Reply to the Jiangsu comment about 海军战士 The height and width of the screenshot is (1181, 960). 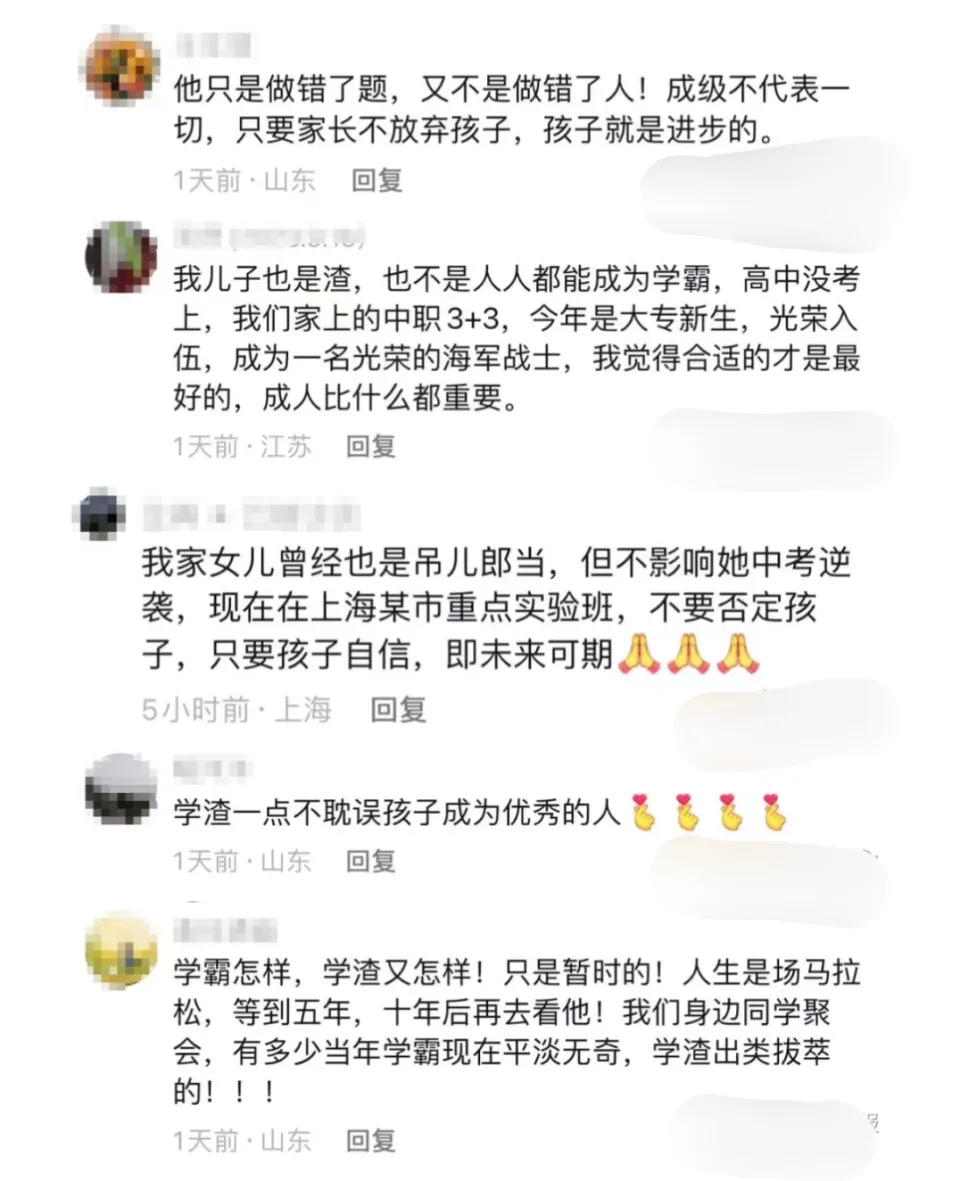coord(371,446)
